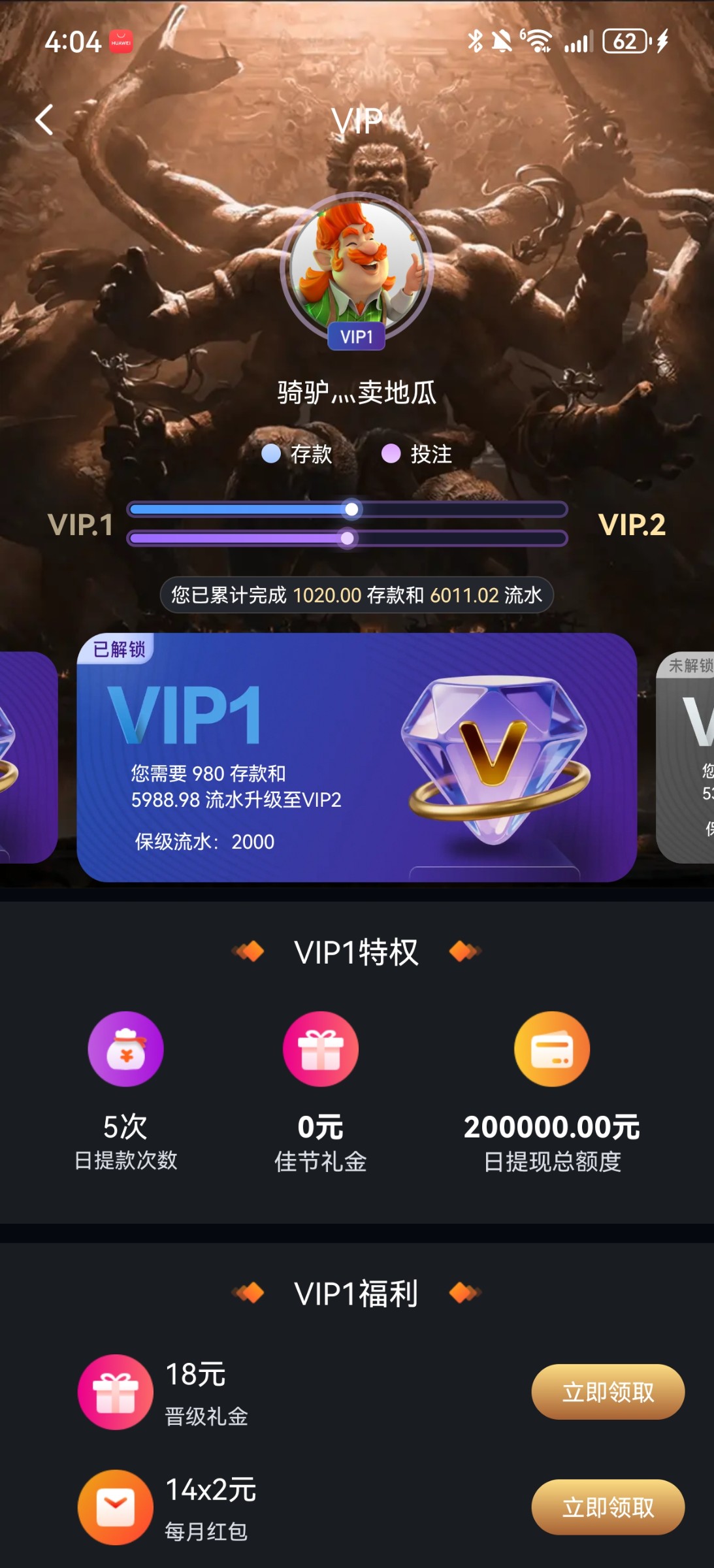This screenshot has width=714, height=1568.
Task: Claim the 14x2元 每月红包 reward
Action: pyautogui.click(x=607, y=1507)
